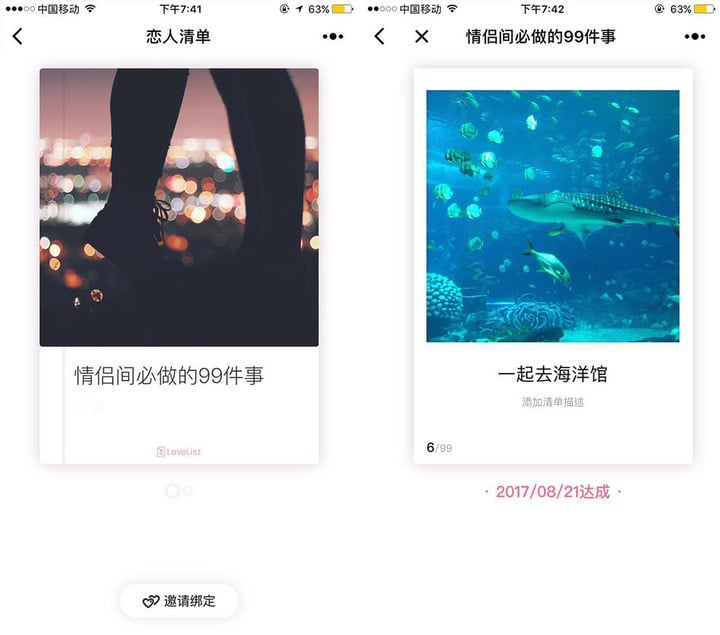Go back from the 恋人清单 screen
The width and height of the screenshot is (720, 635).
click(x=17, y=37)
